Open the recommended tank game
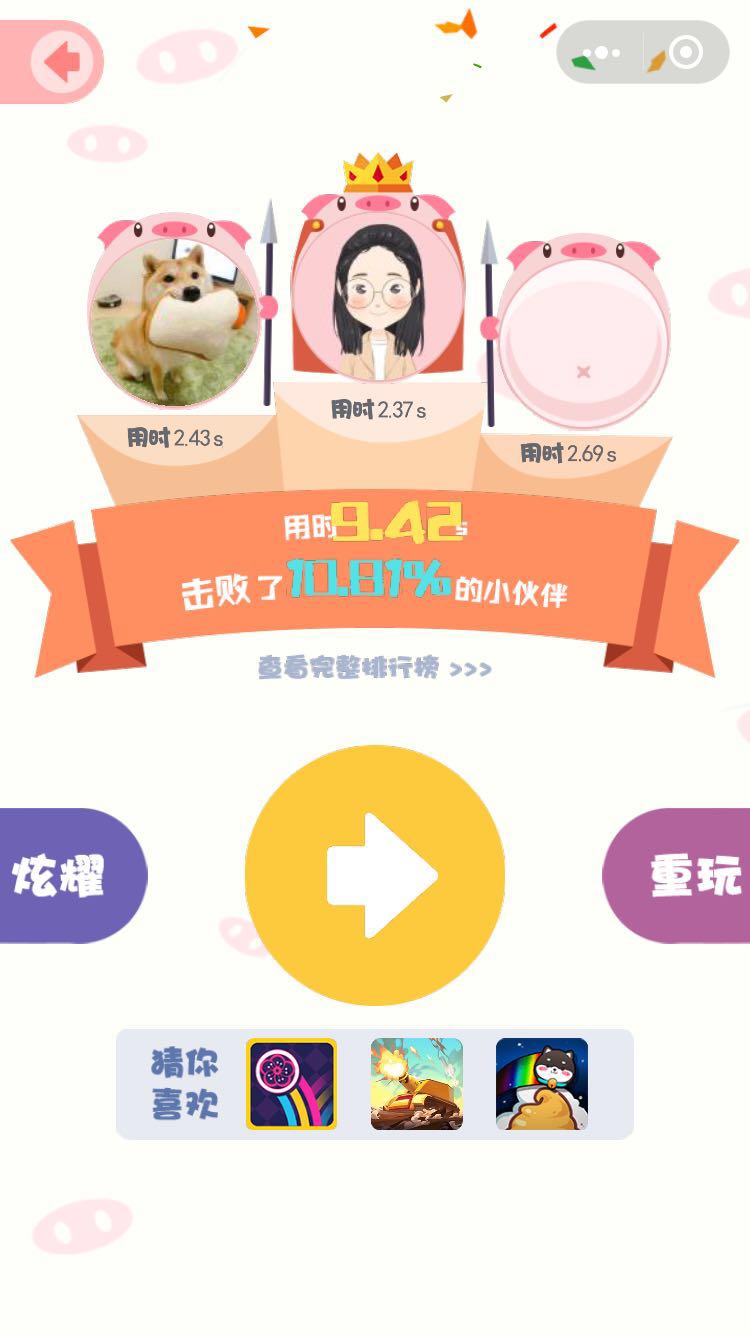The image size is (750, 1334). (416, 1084)
